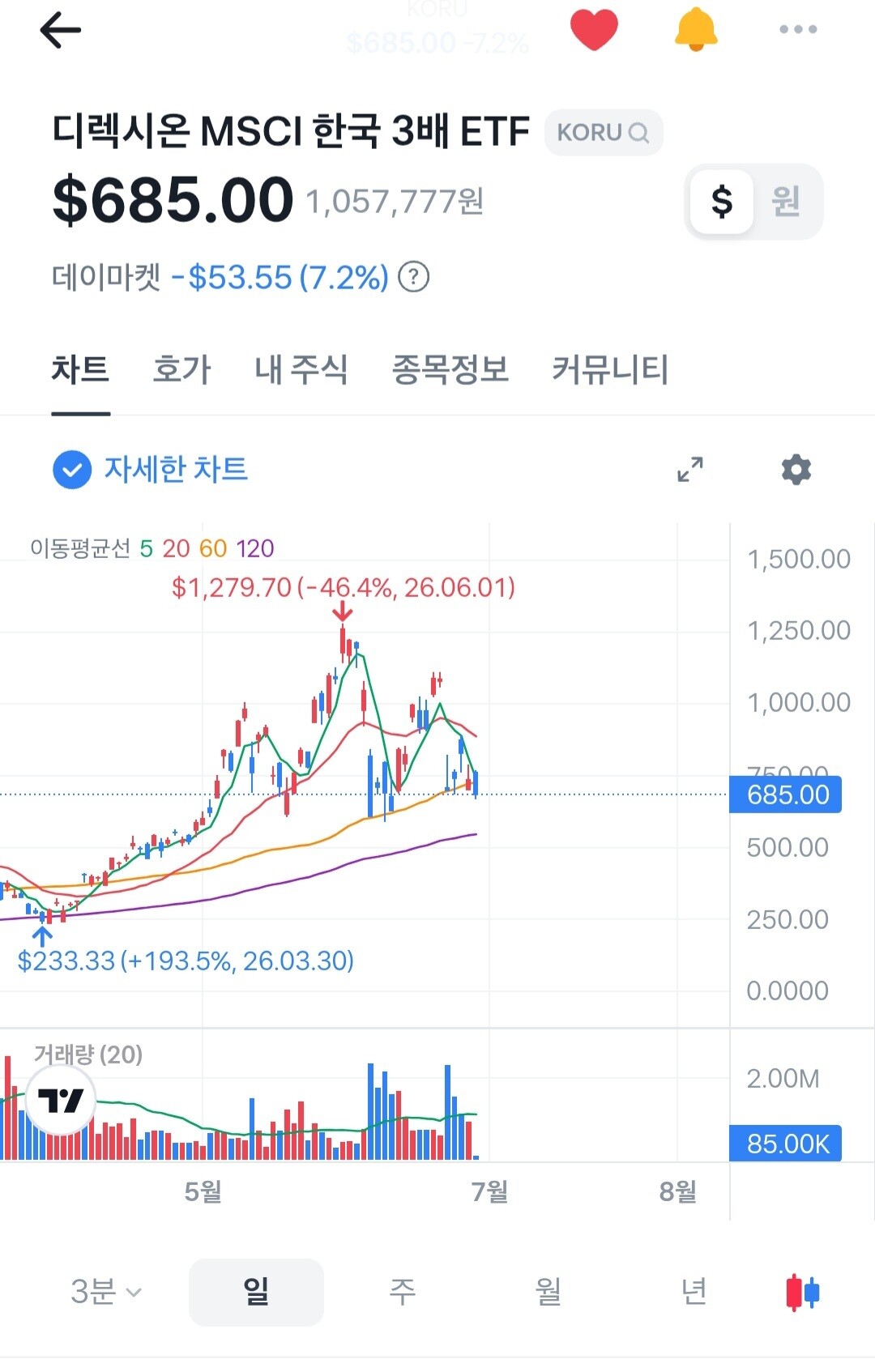Go to the 커뮤니티 tab
This screenshot has height=1372, width=875.
pyautogui.click(x=610, y=369)
